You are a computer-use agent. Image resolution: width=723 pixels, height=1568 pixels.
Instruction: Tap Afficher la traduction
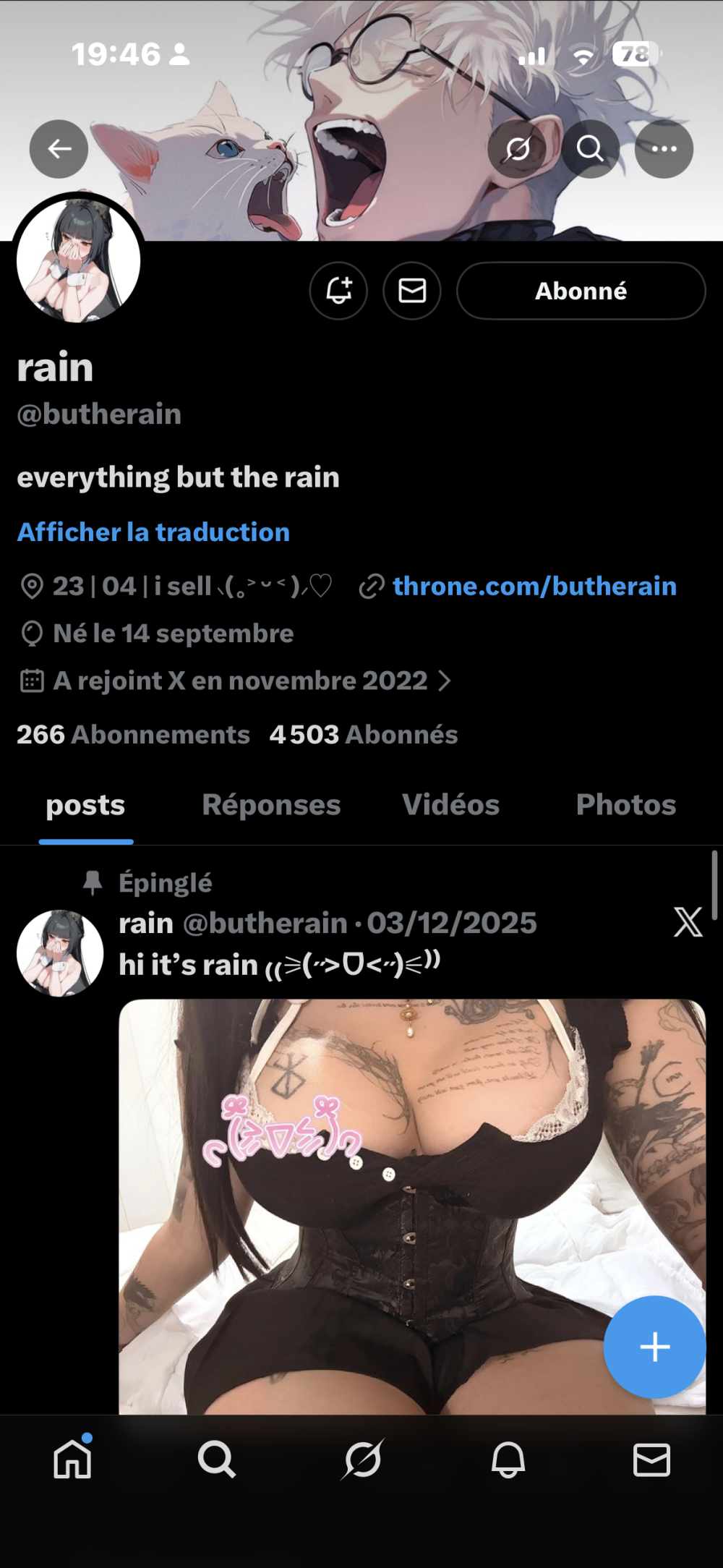[x=153, y=532]
